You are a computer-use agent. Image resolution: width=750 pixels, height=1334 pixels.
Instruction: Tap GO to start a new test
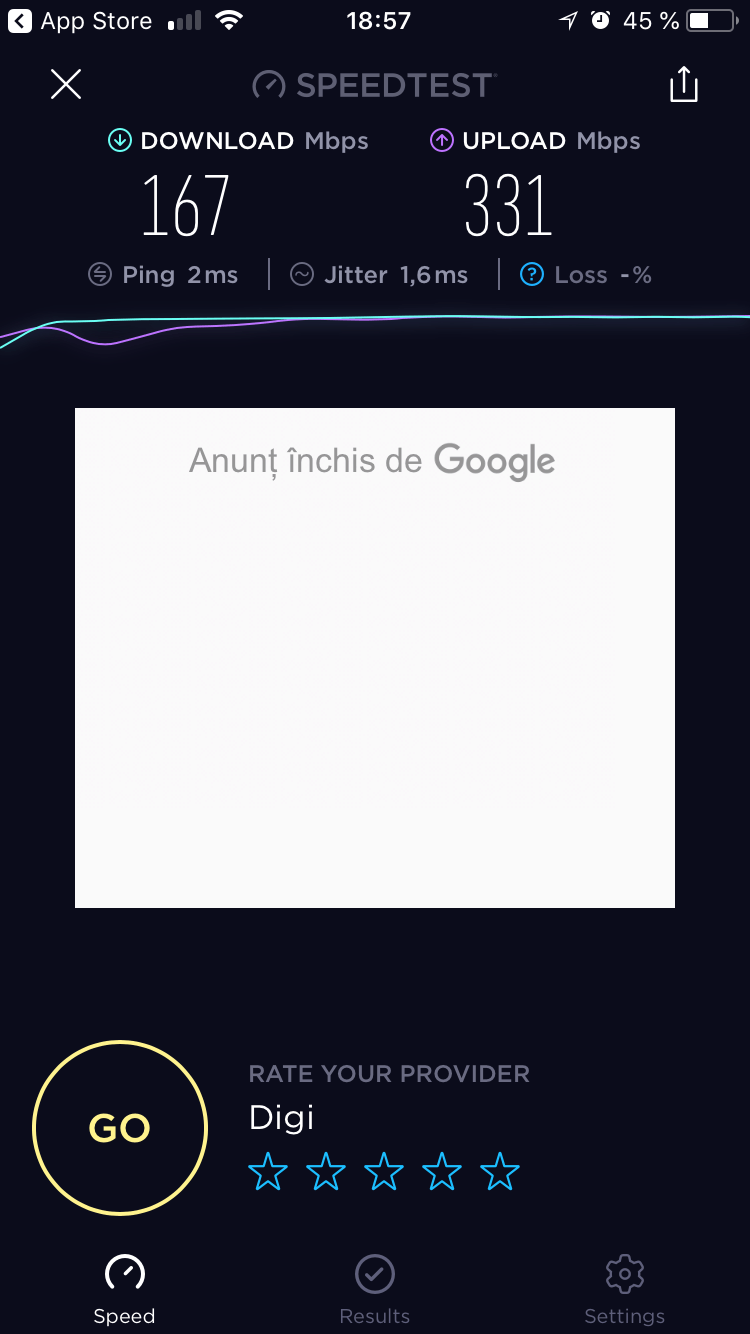coord(120,1128)
